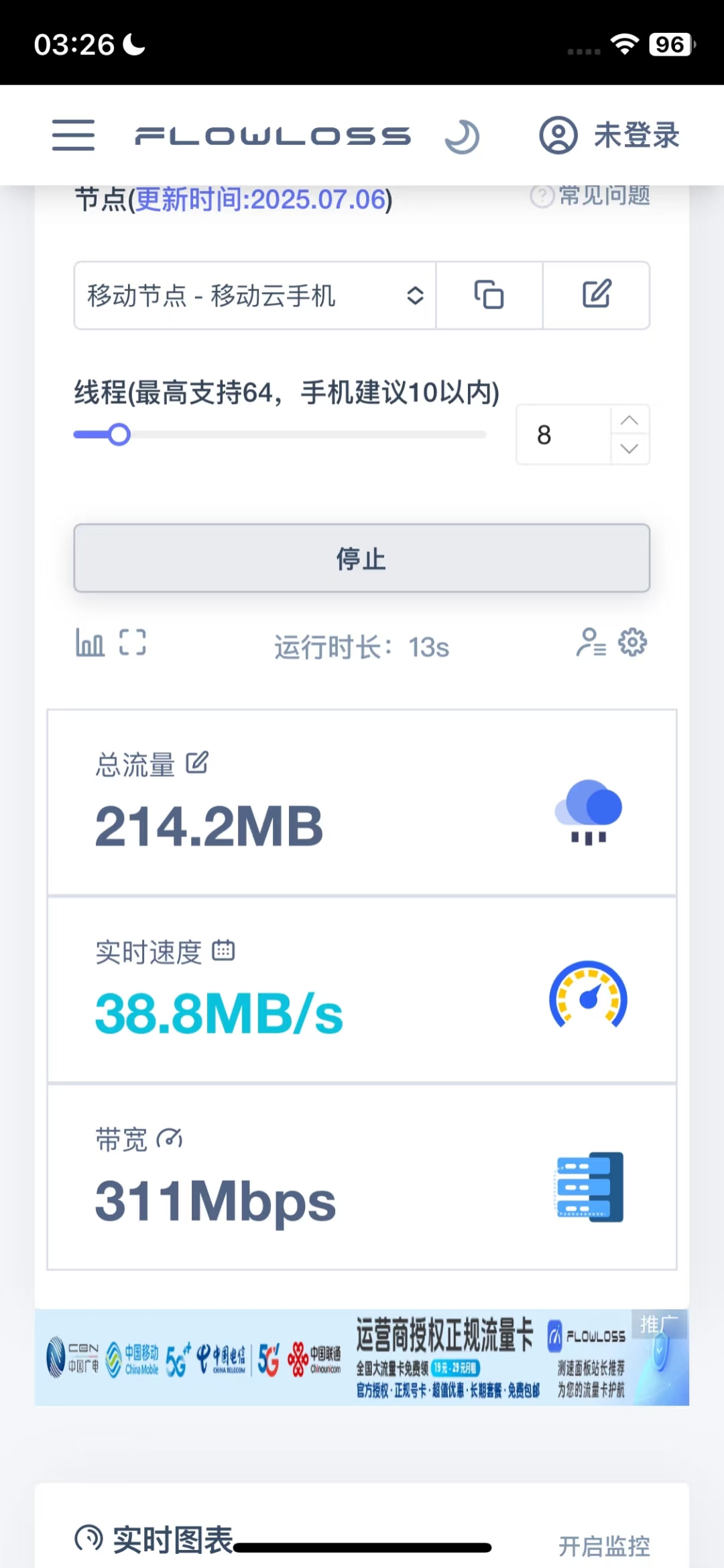Enter fullscreen mode
This screenshot has width=724, height=1568.
pos(133,643)
